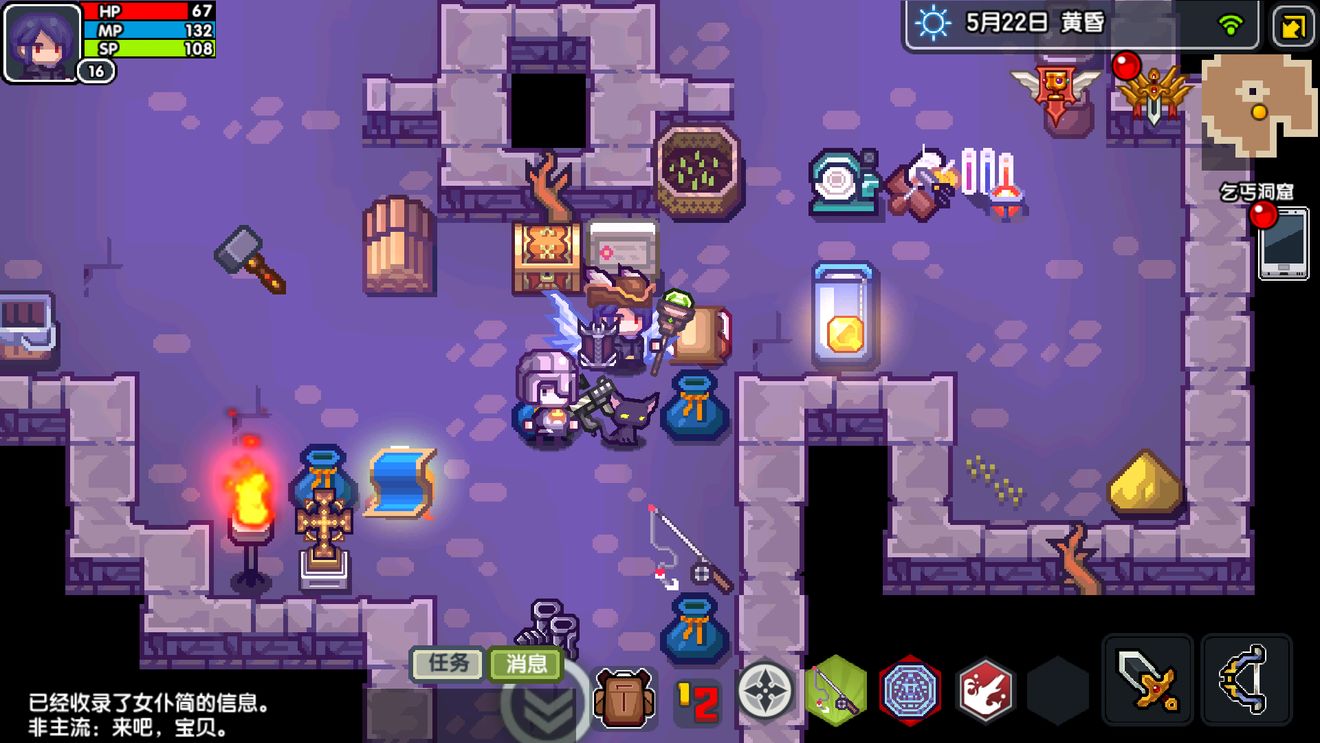This screenshot has height=743, width=1320.
Task: Select the fishing rod quick slot
Action: coord(836,690)
